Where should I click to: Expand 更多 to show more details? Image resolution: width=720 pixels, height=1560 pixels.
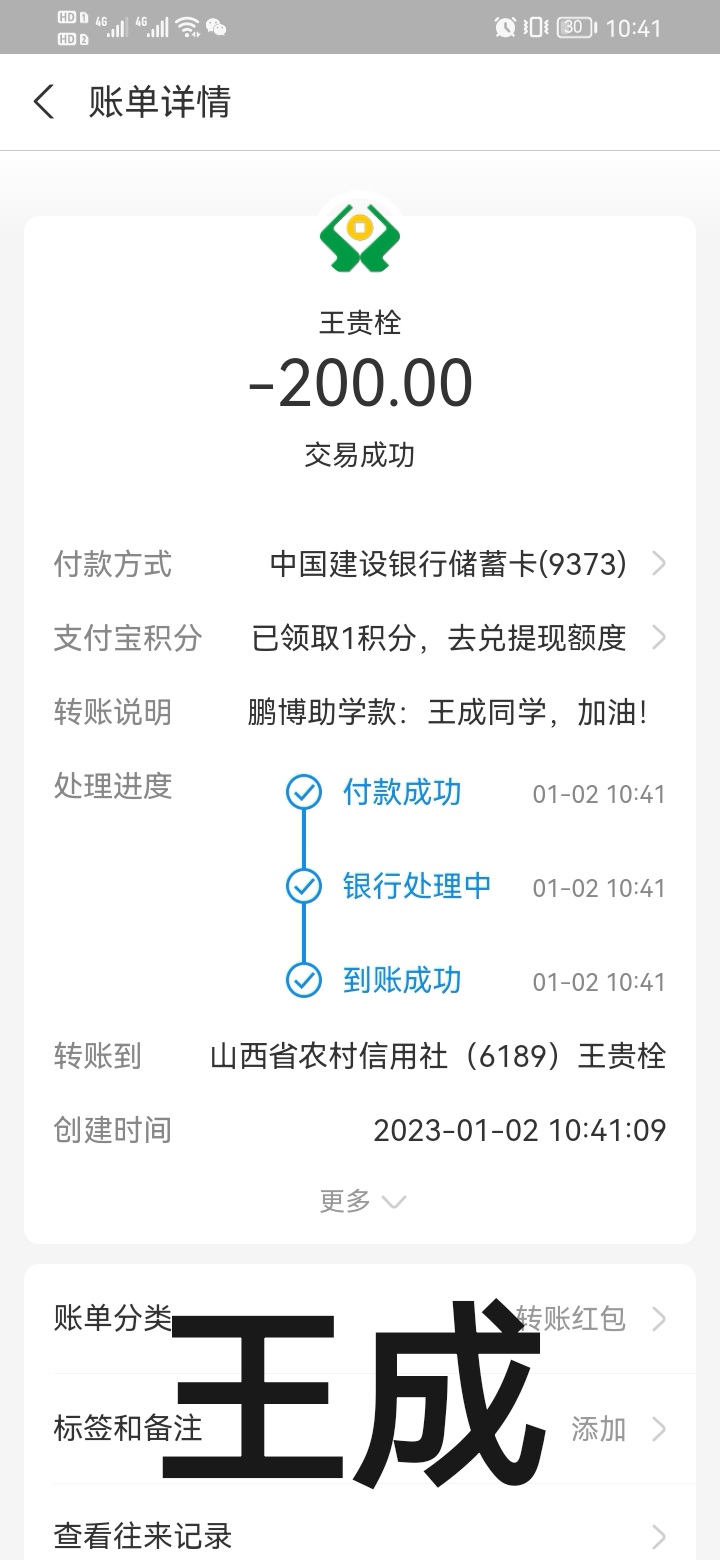pos(362,1200)
